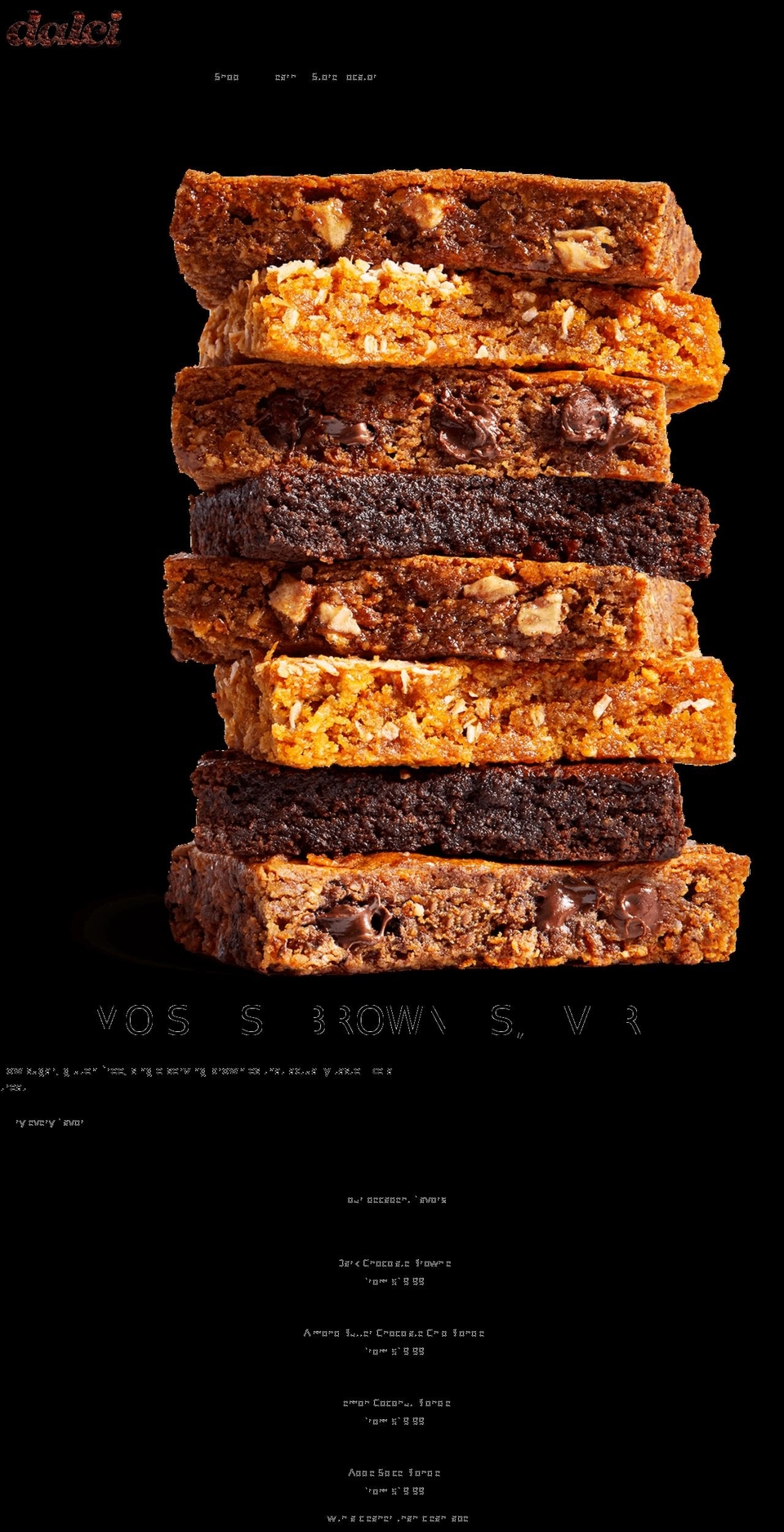This screenshot has width=784, height=1532.
Task: Open the Store Locator page
Action: (x=344, y=77)
